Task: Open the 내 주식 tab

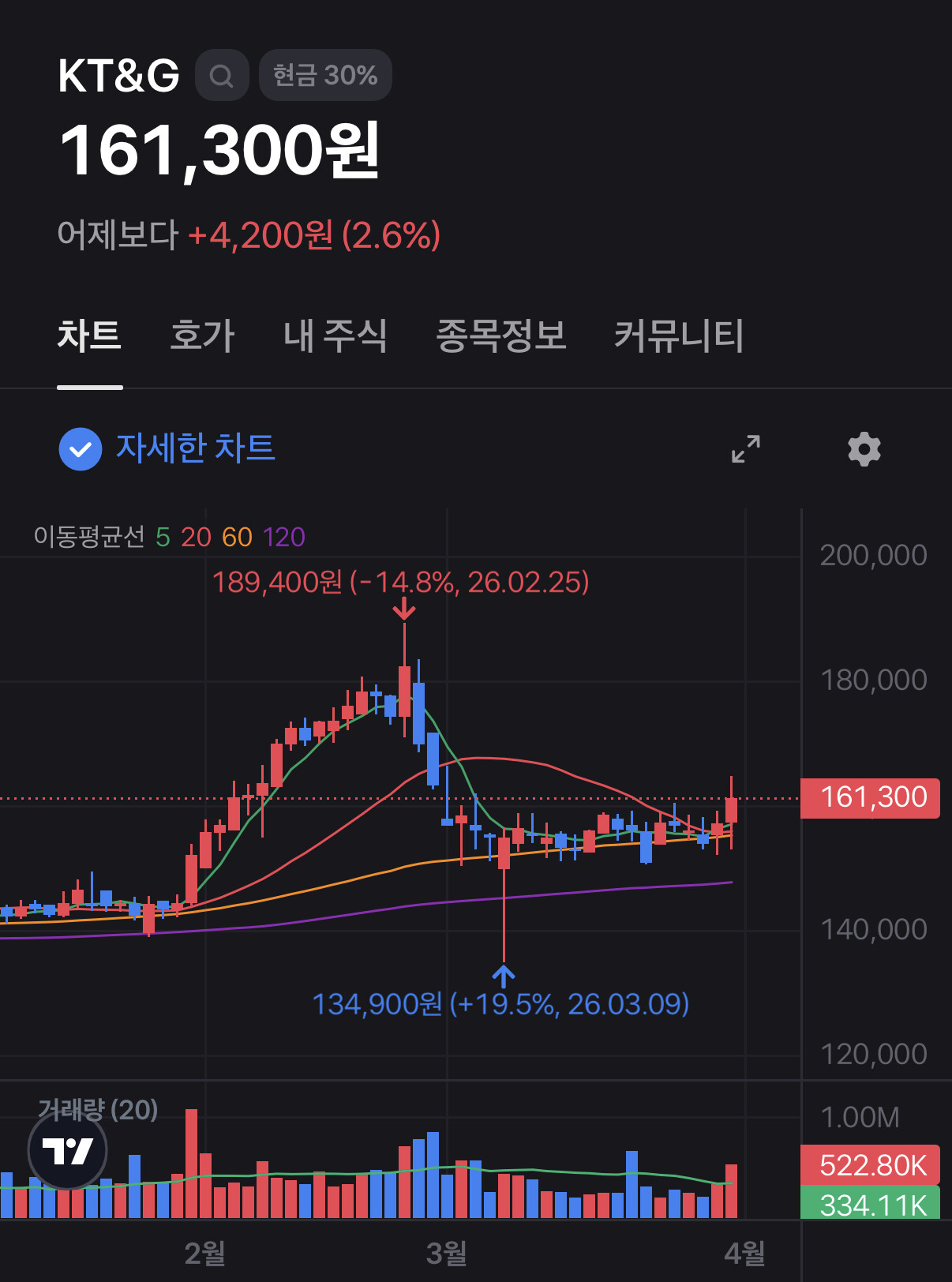Action: pyautogui.click(x=335, y=335)
